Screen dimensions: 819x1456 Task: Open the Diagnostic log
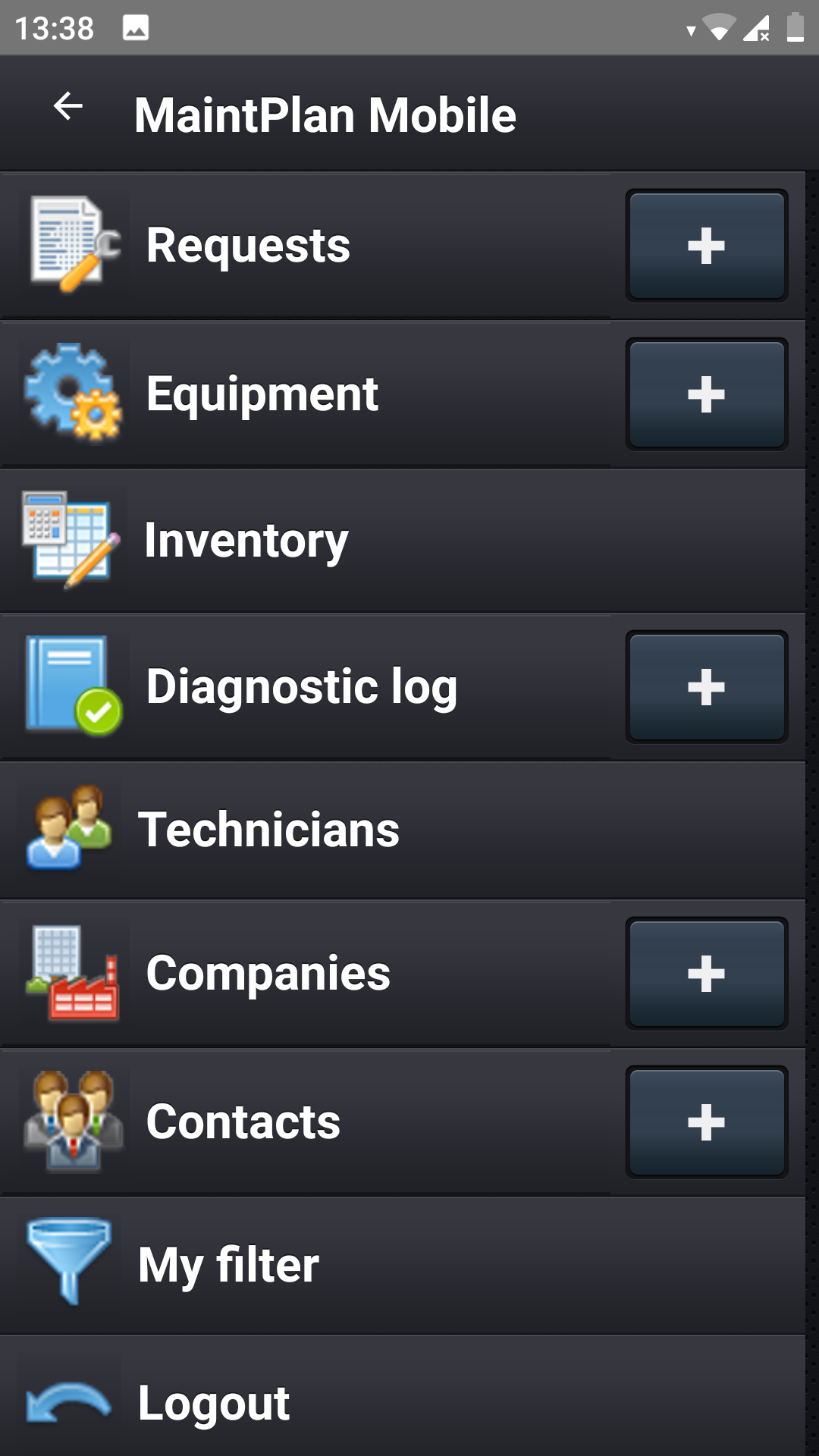point(303,686)
